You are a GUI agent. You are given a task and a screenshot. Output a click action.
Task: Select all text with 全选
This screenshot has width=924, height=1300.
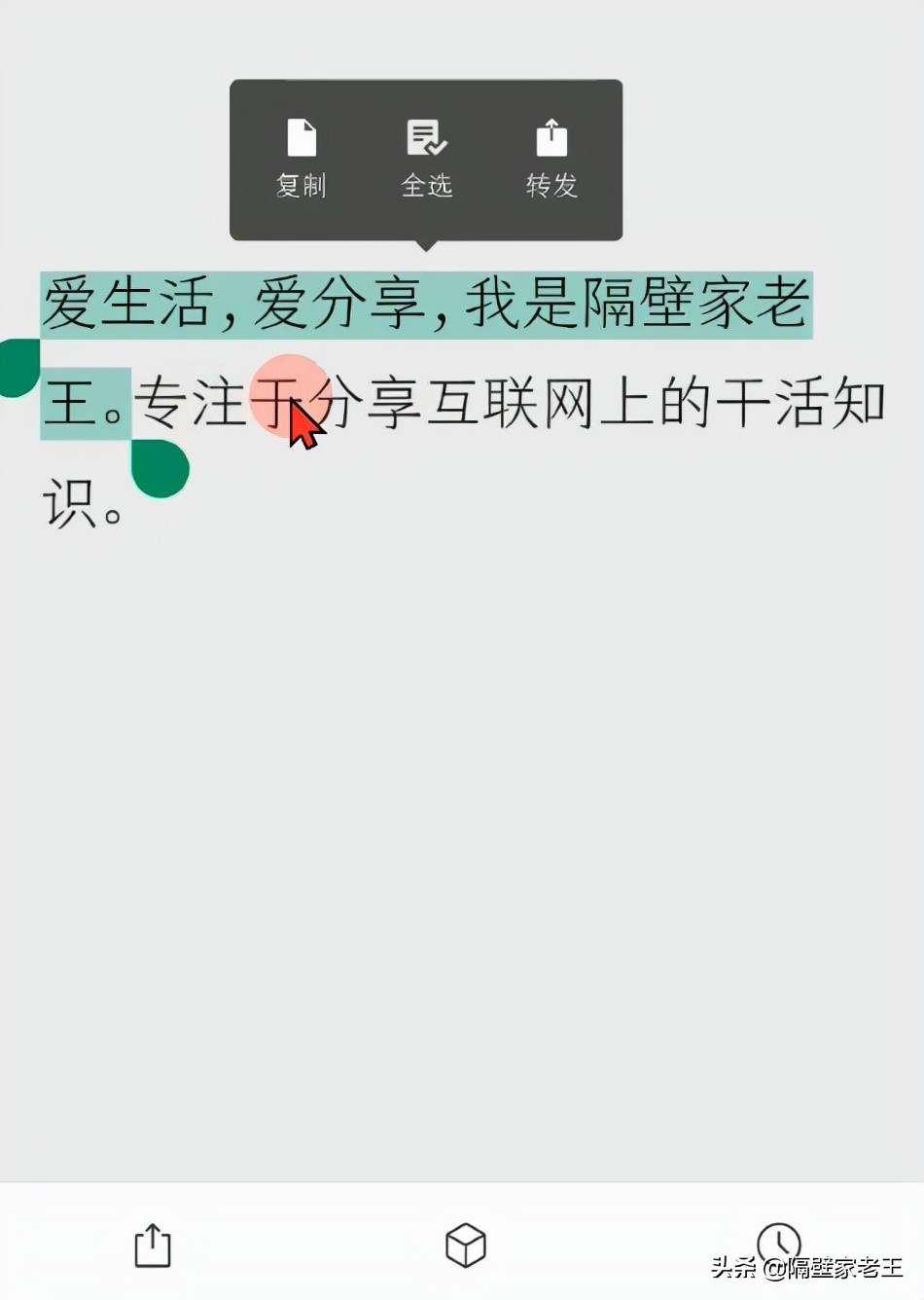tap(426, 159)
